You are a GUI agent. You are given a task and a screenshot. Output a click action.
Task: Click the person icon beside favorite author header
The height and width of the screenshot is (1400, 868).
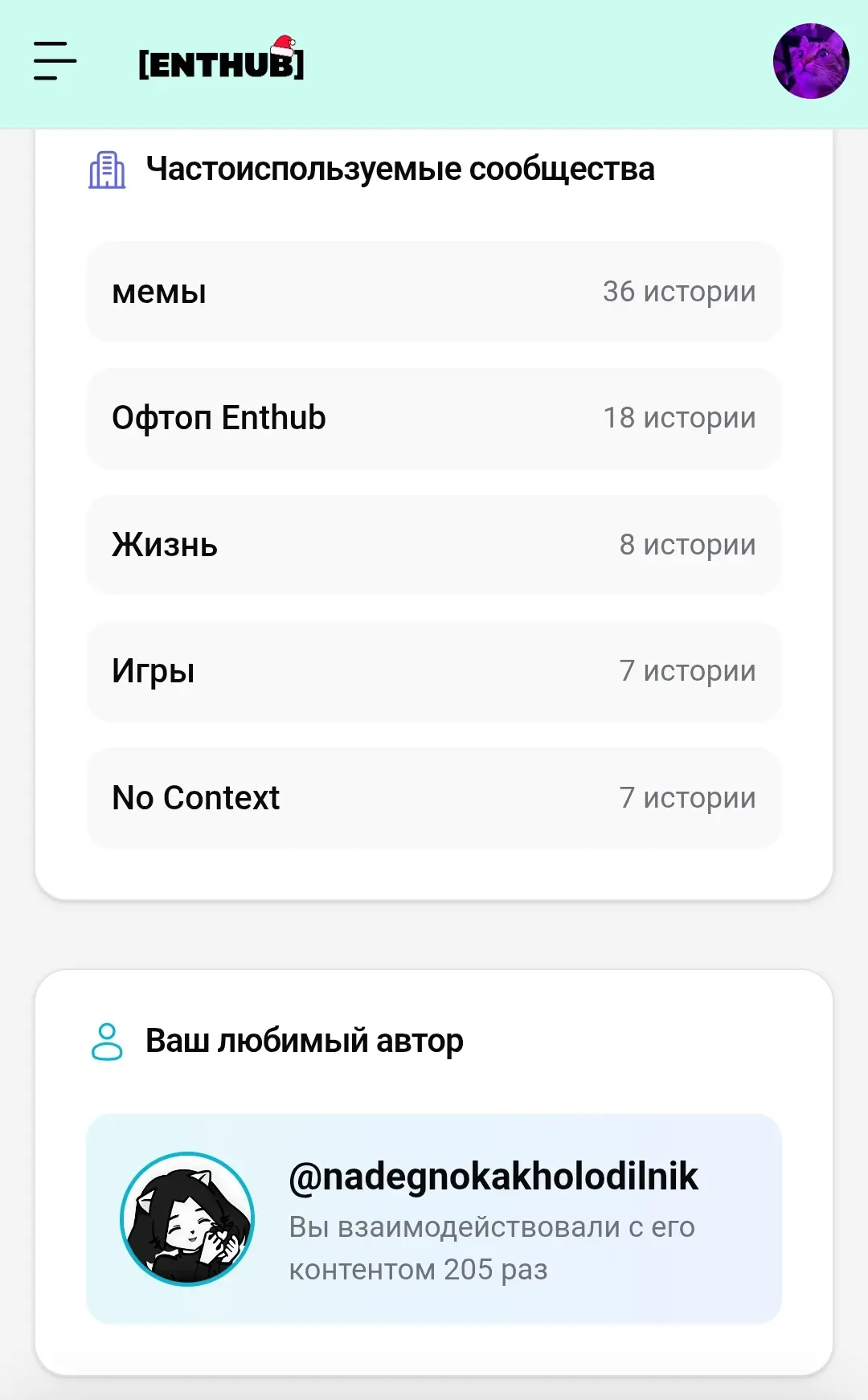(107, 1041)
